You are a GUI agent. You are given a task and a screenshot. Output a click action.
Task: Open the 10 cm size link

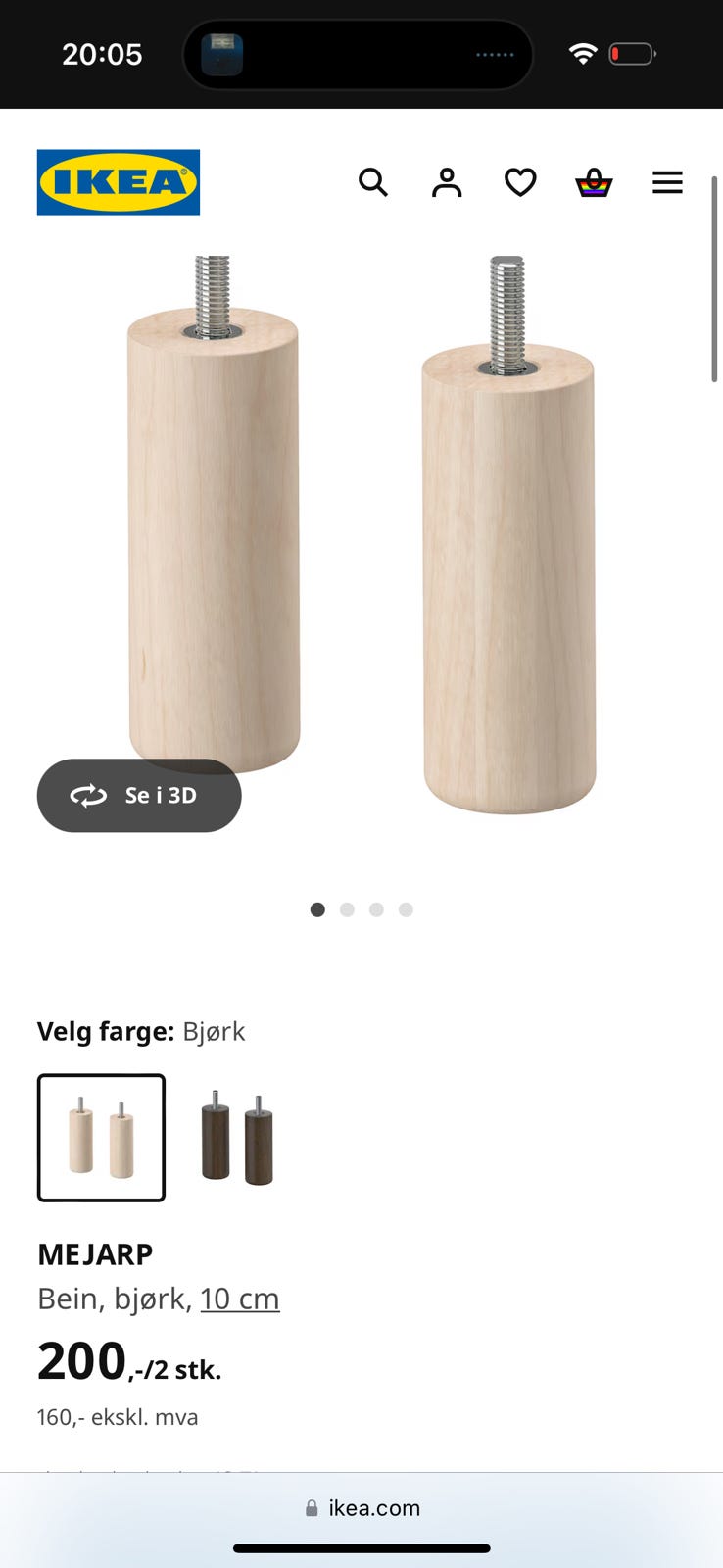[x=240, y=1298]
